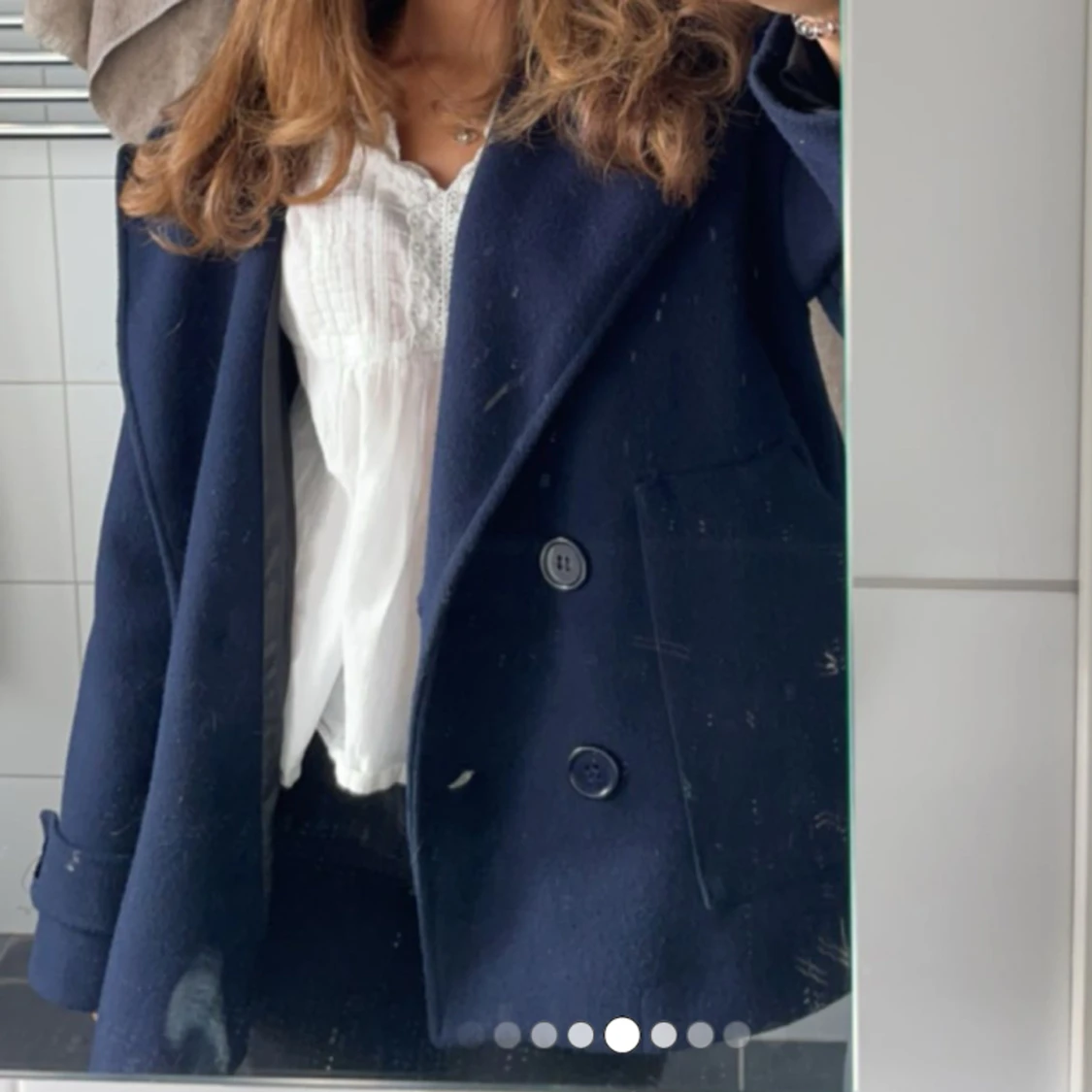Tap the highlighted page indicator dot
The width and height of the screenshot is (1092, 1092).
tap(622, 1035)
